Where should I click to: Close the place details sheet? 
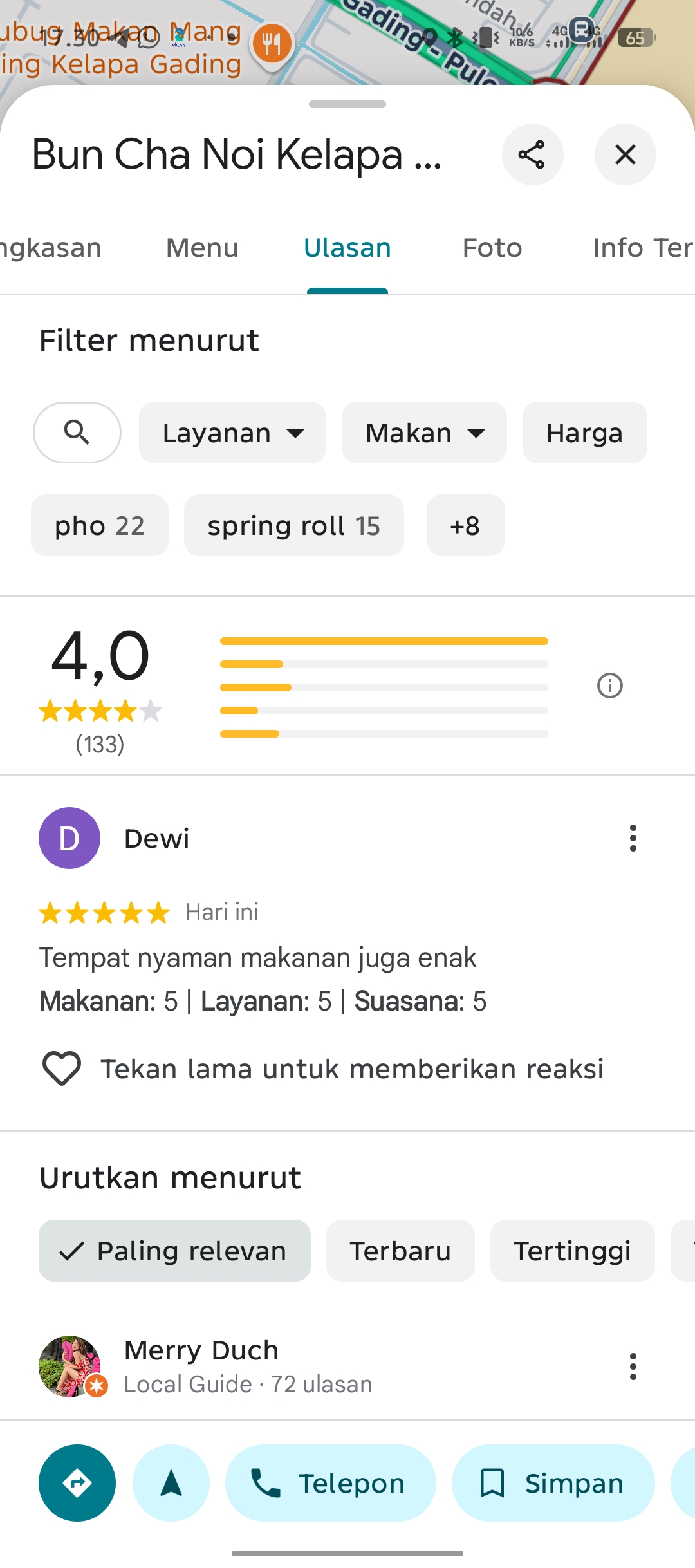[x=625, y=154]
